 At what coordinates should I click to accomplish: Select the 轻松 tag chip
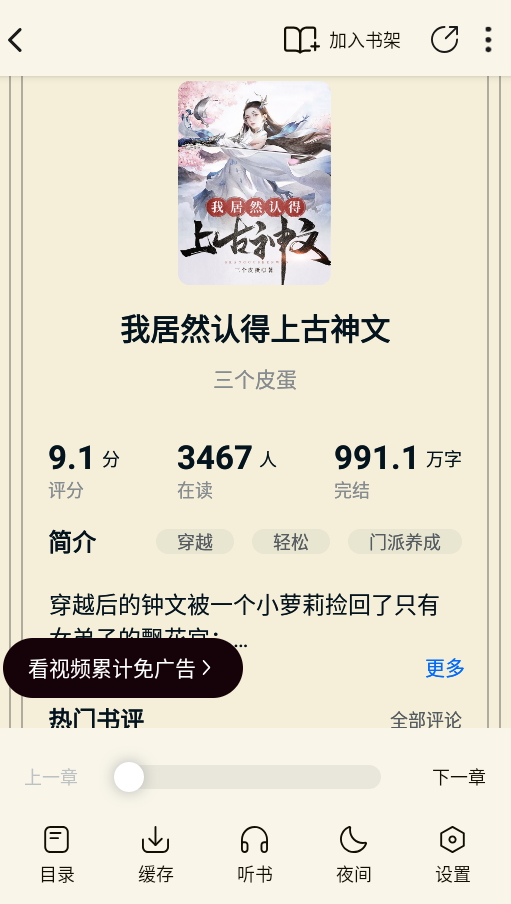point(291,542)
